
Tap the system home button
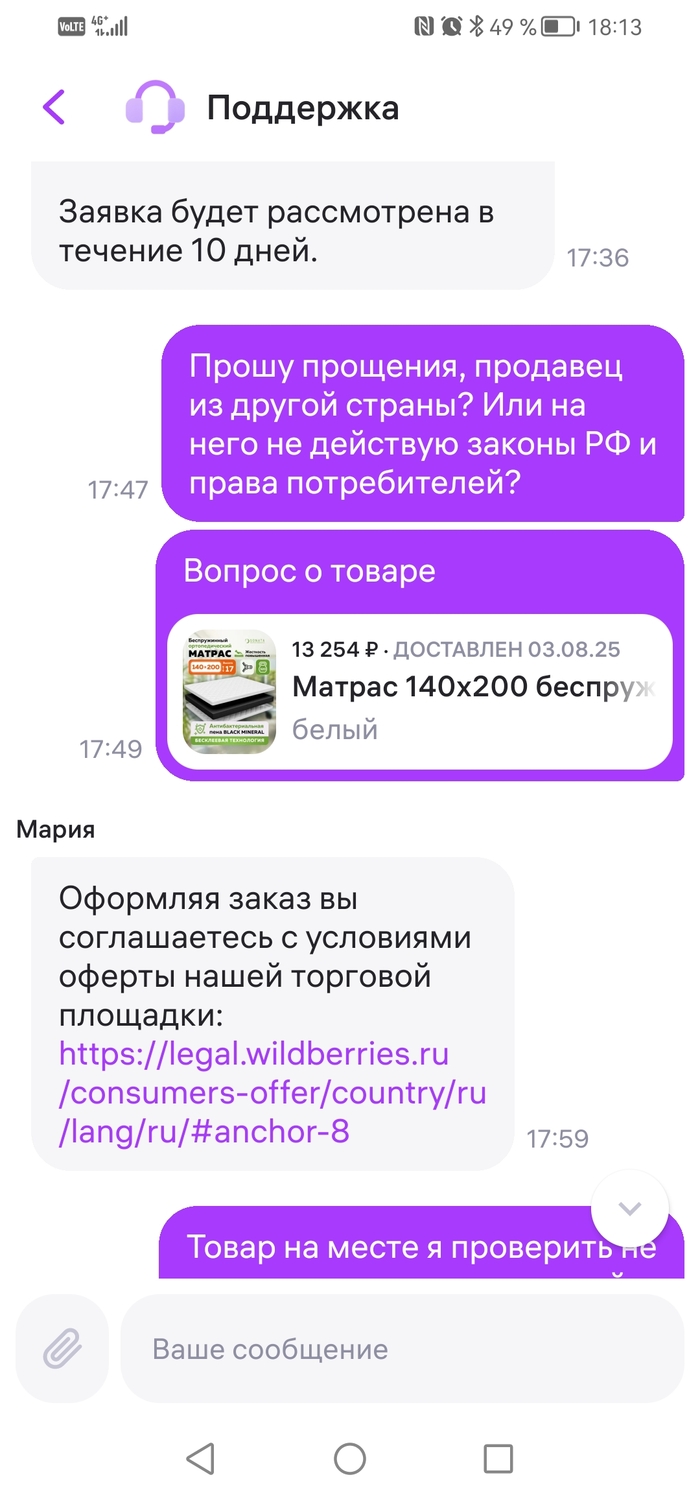(x=350, y=1459)
